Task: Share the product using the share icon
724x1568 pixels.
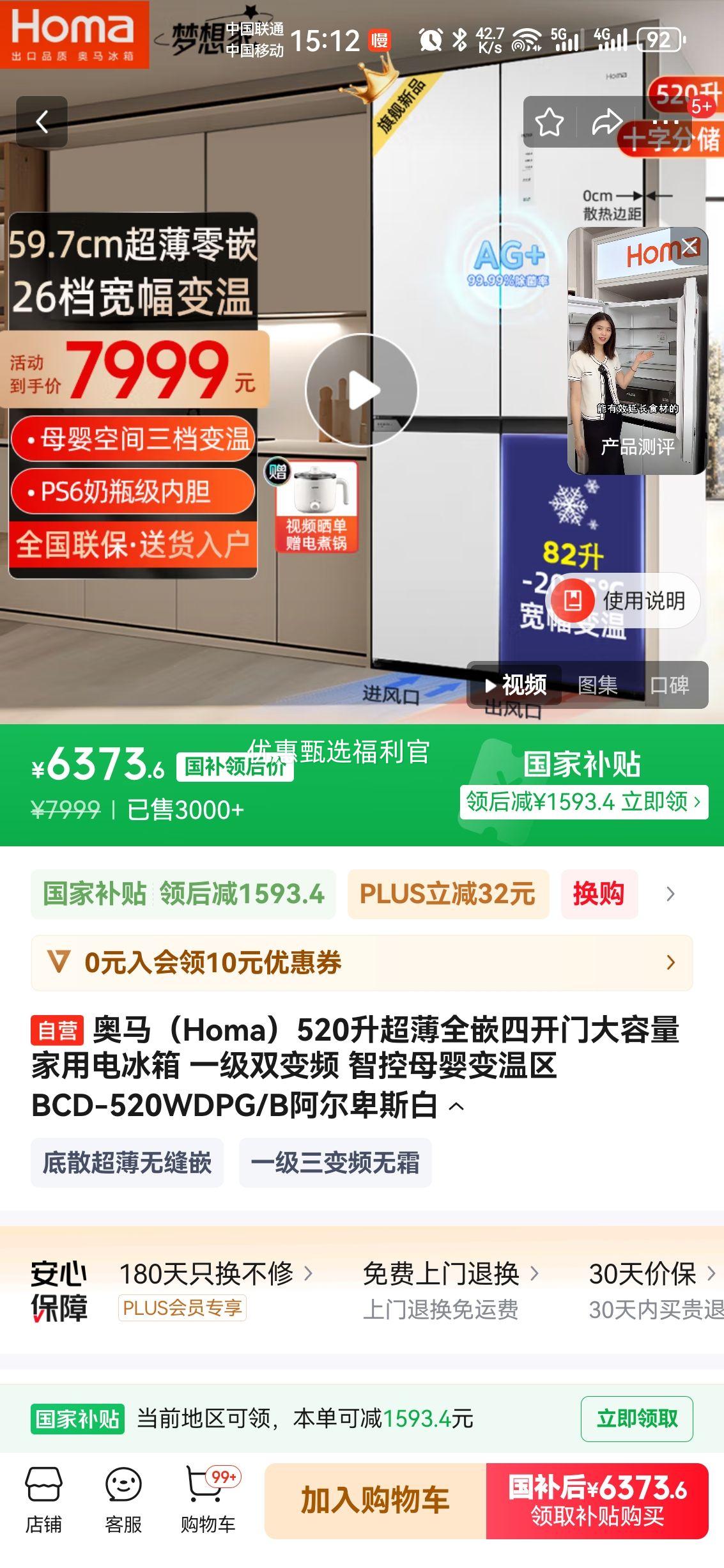Action: click(x=606, y=121)
